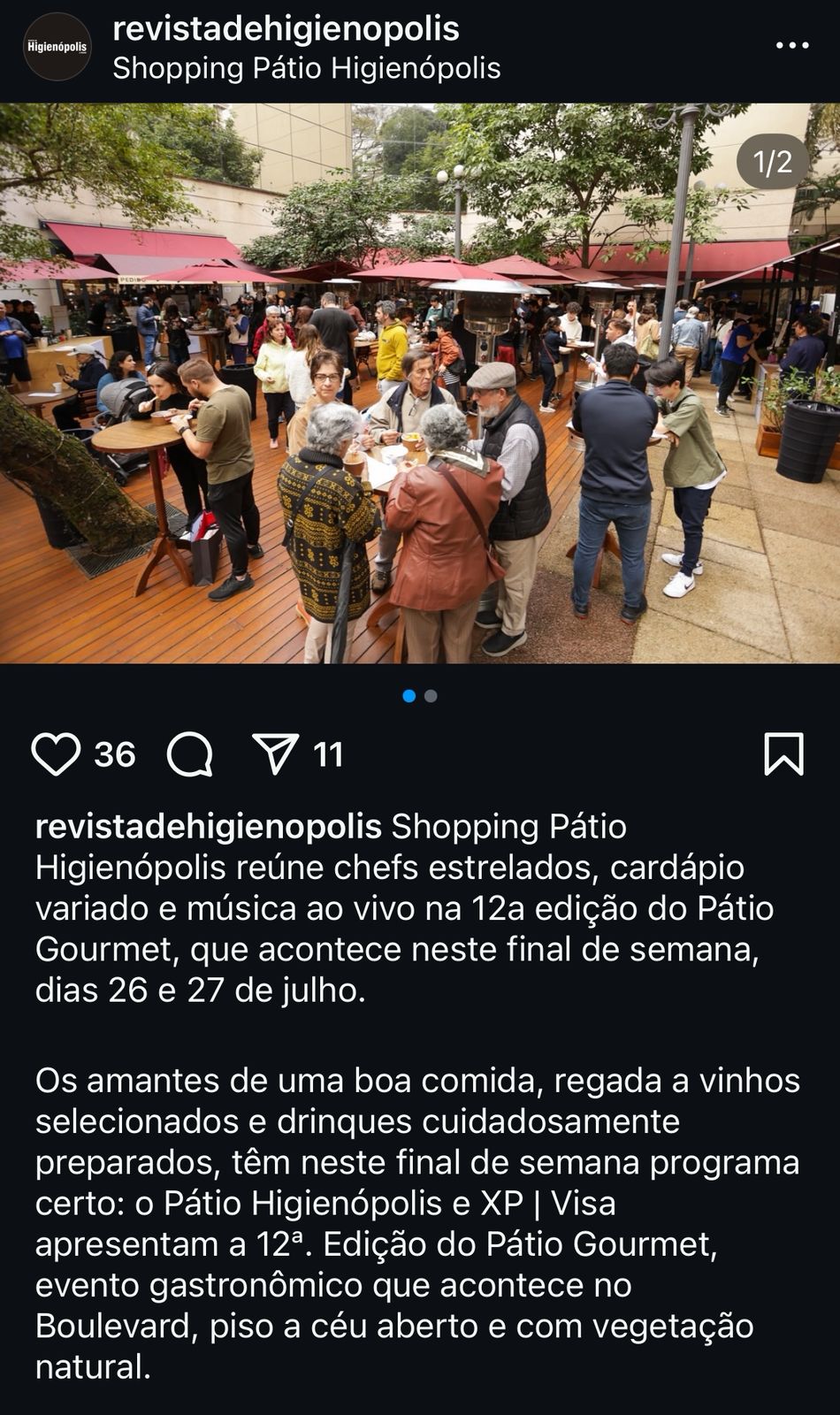Open the comments on this post

pyautogui.click(x=190, y=754)
